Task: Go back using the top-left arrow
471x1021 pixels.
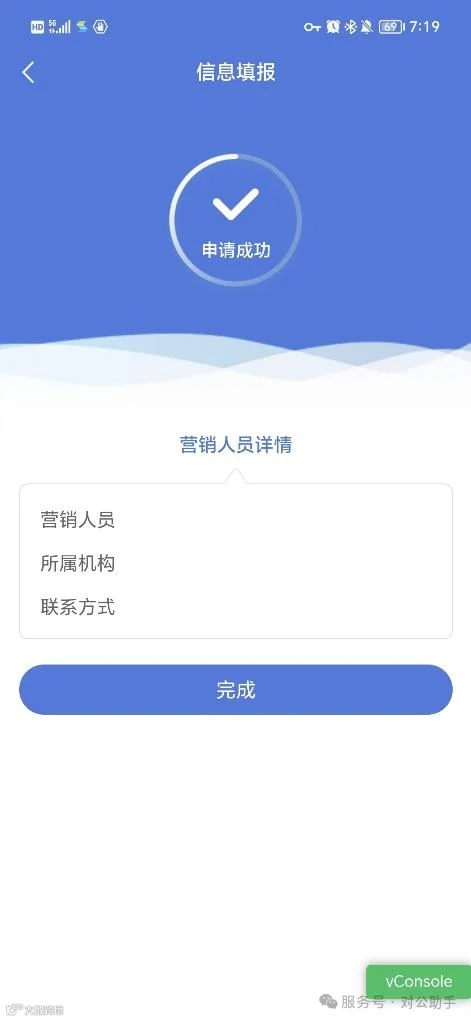Action: tap(28, 72)
